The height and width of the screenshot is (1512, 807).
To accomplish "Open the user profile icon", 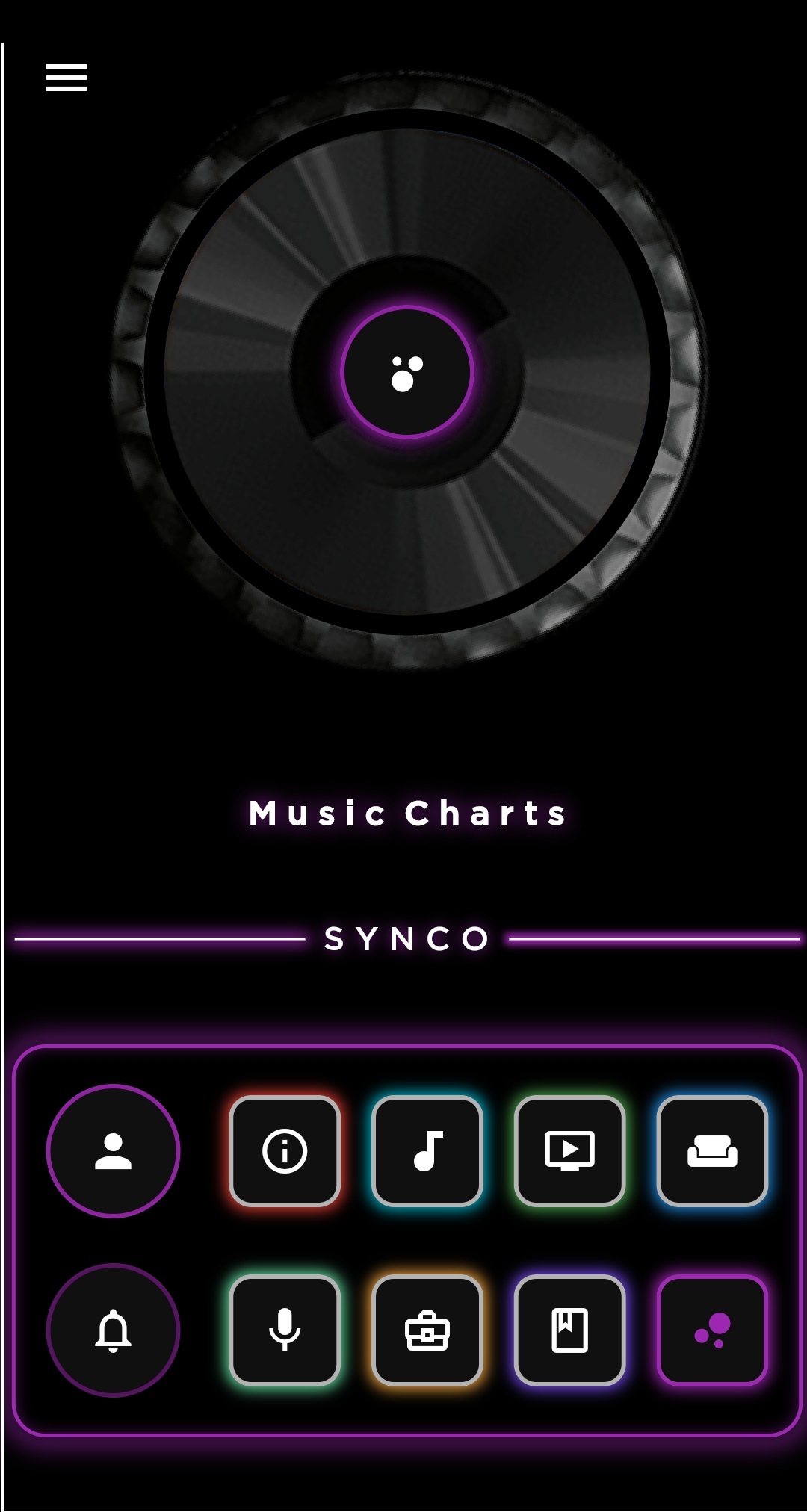I will point(113,1150).
